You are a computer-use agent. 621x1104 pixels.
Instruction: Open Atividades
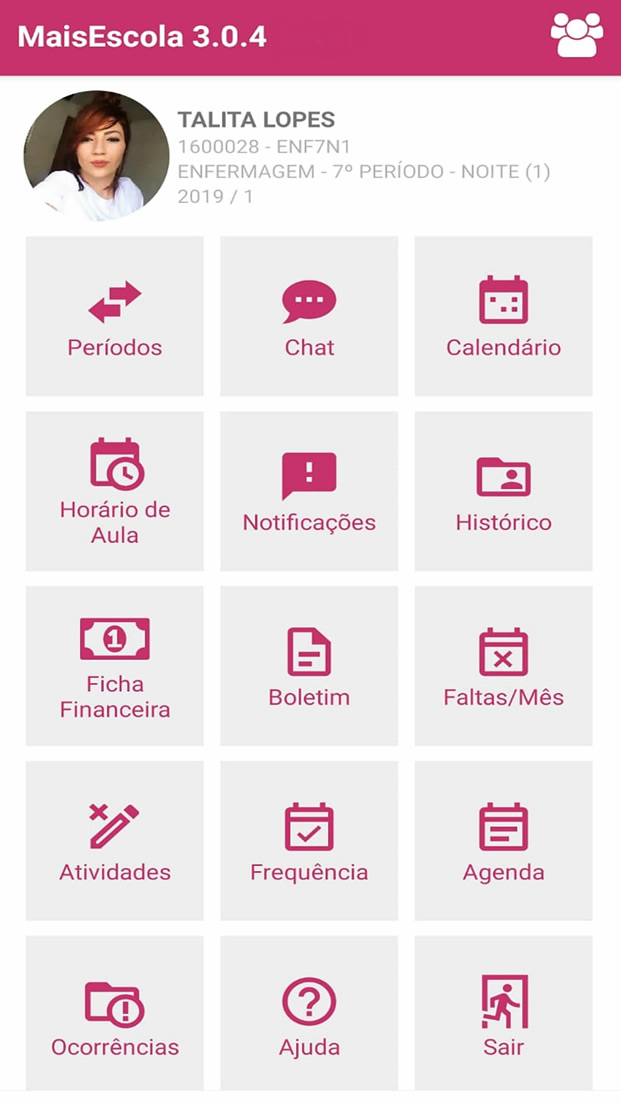(115, 841)
